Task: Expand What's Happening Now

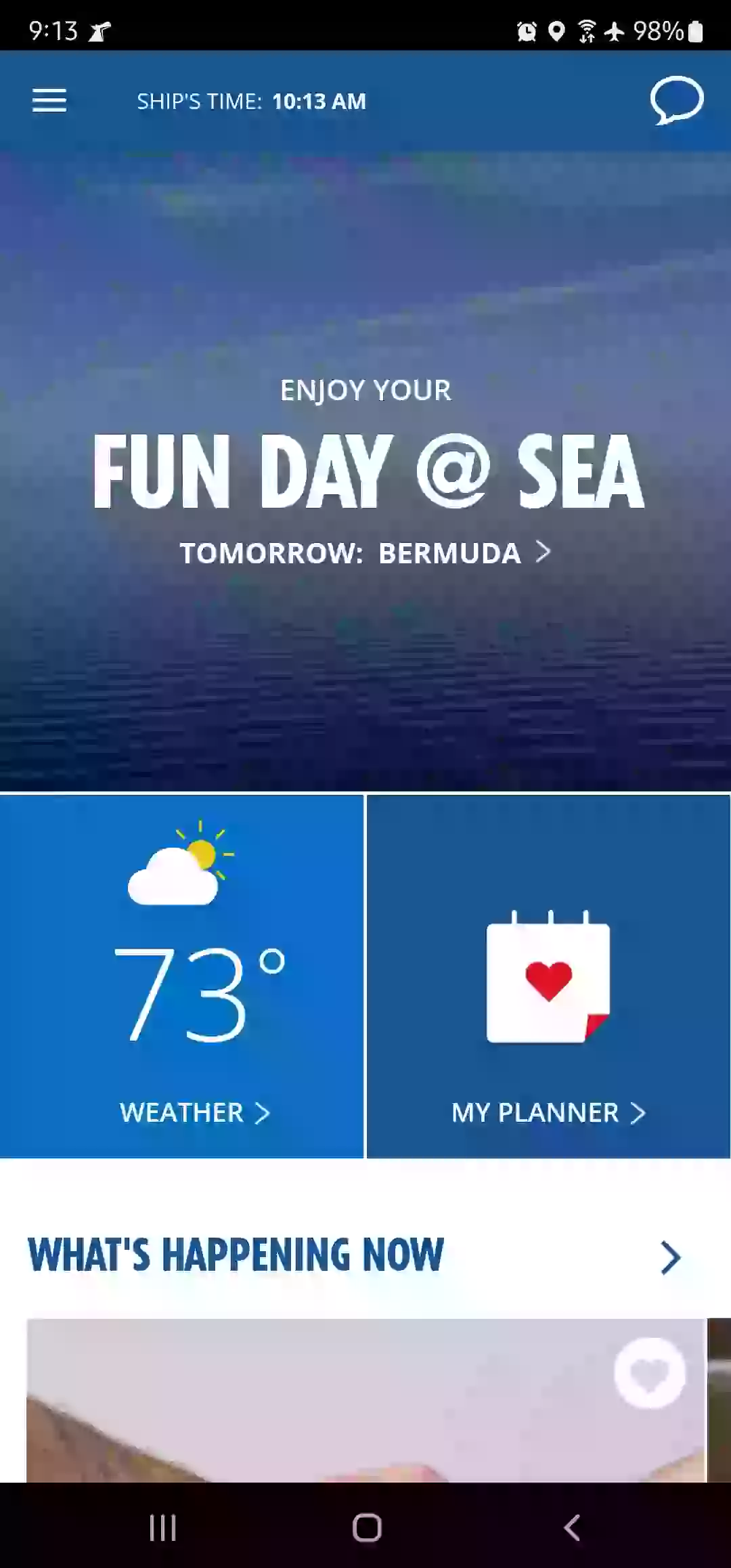Action: click(x=670, y=1257)
